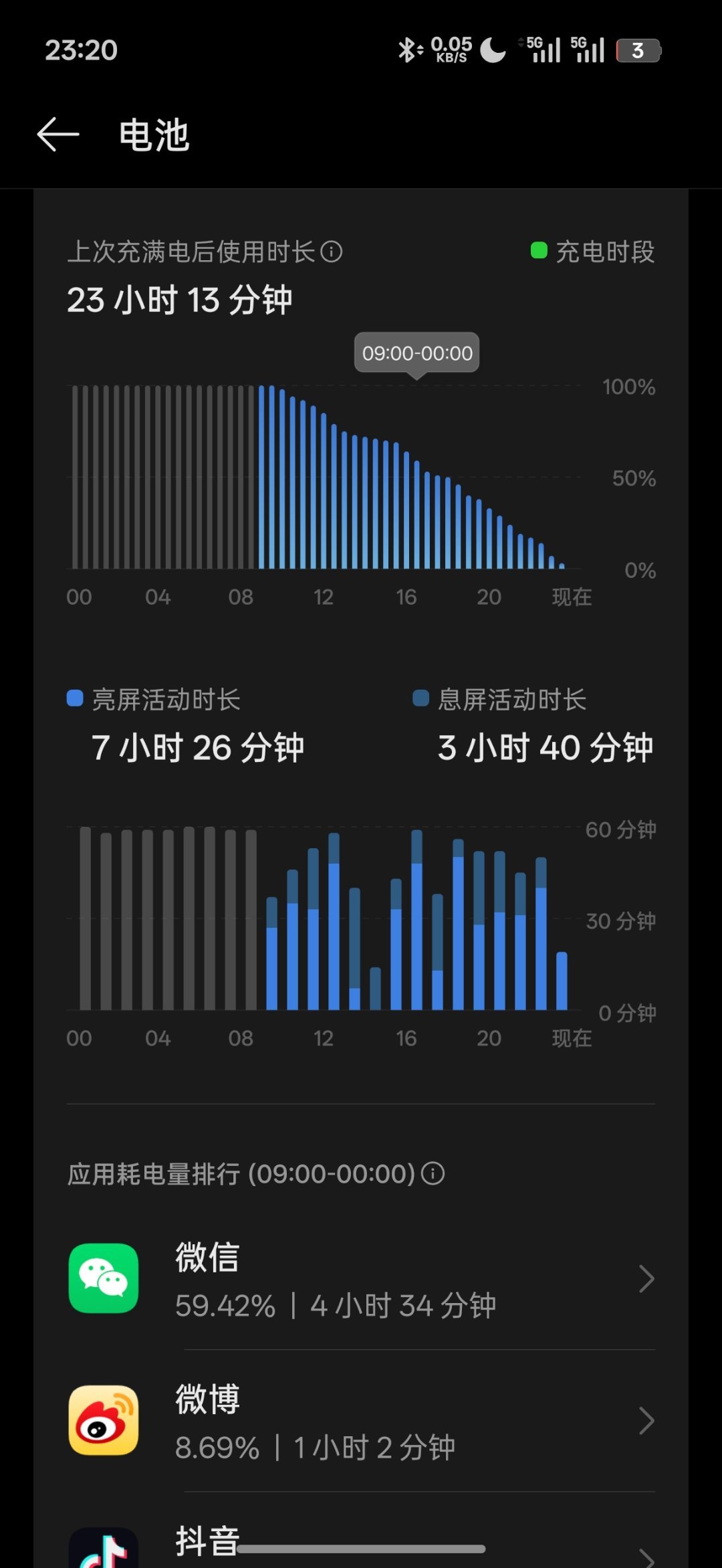722x1568 pixels.
Task: Expand Weibo entry via its right chevron
Action: [x=647, y=1419]
